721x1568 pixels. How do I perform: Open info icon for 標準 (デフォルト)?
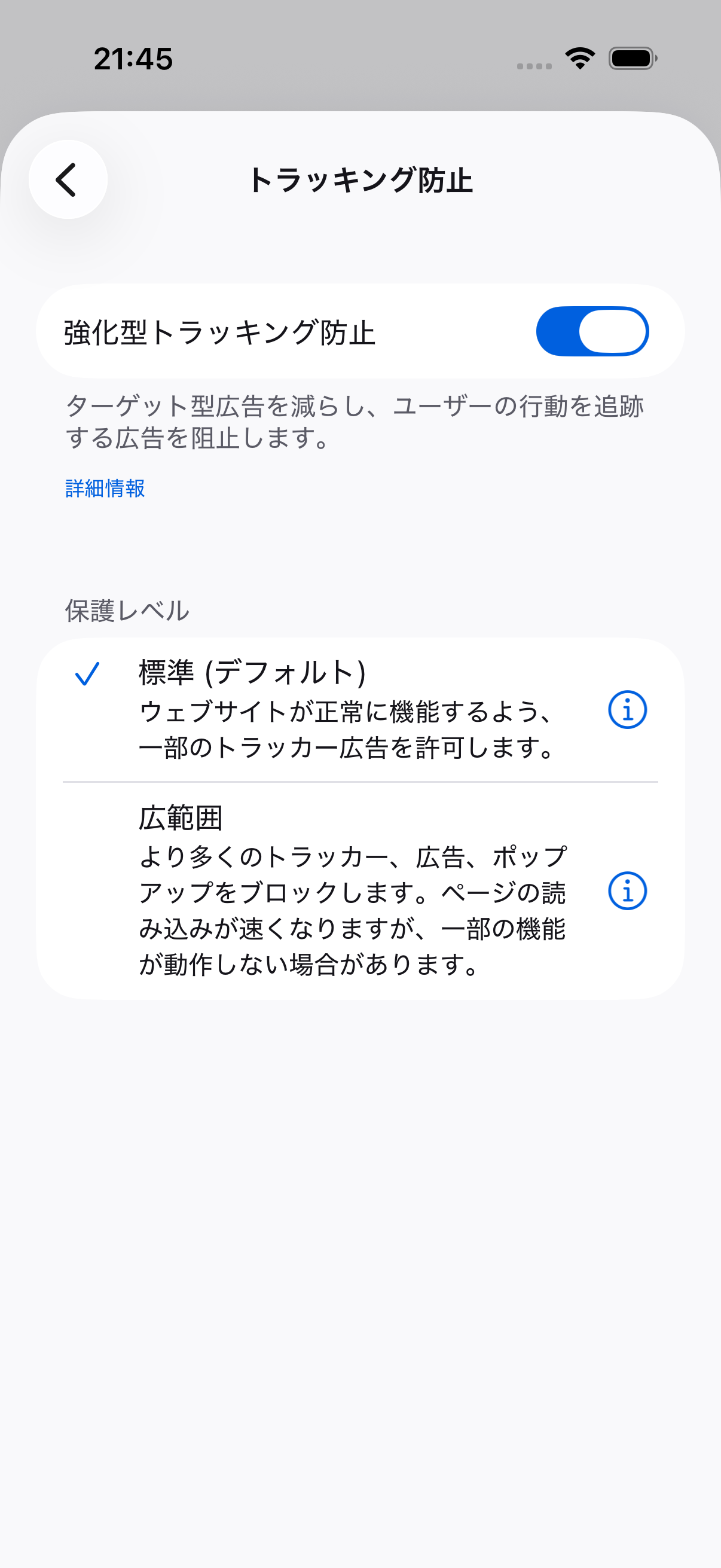(x=627, y=710)
